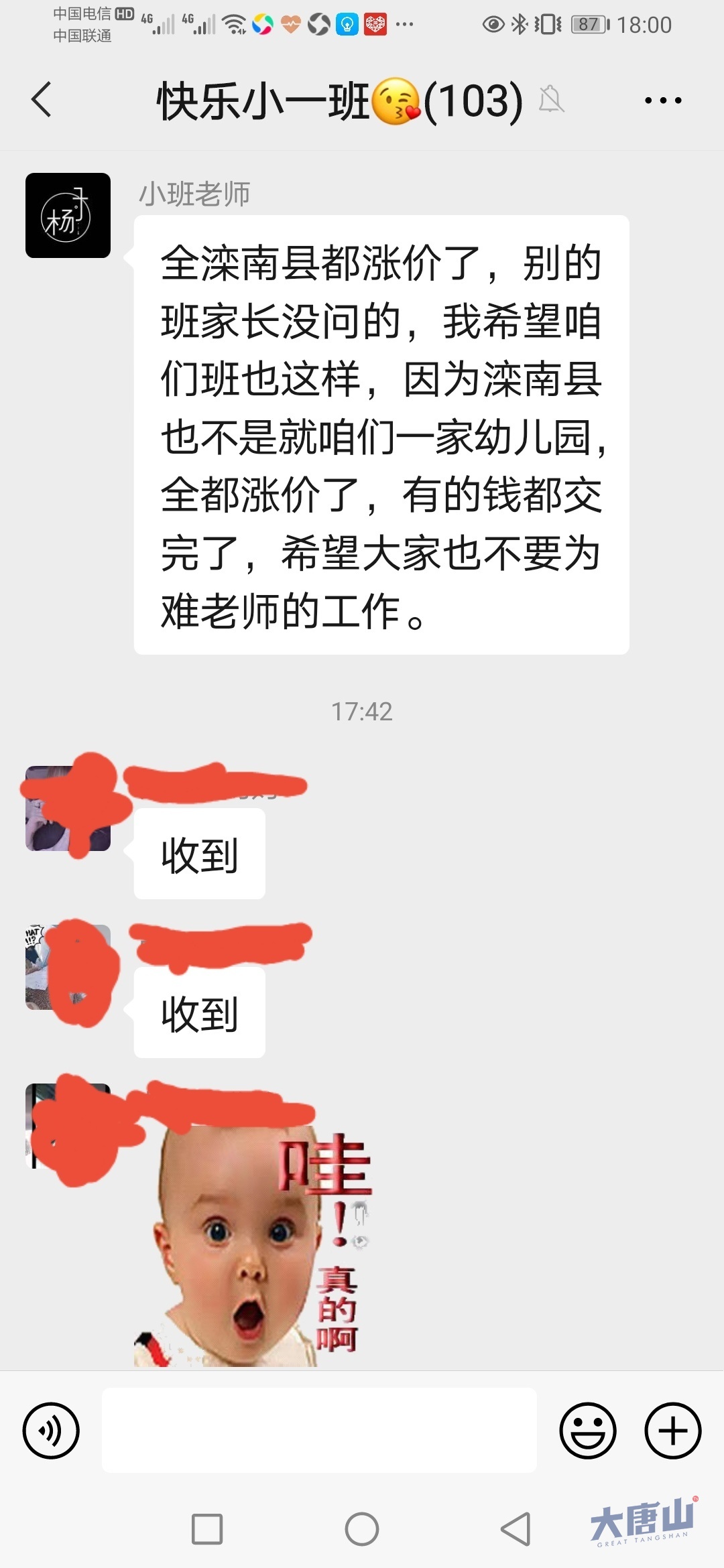Screen dimensions: 724x1568
Task: Go to home via circle button
Action: (x=362, y=1529)
